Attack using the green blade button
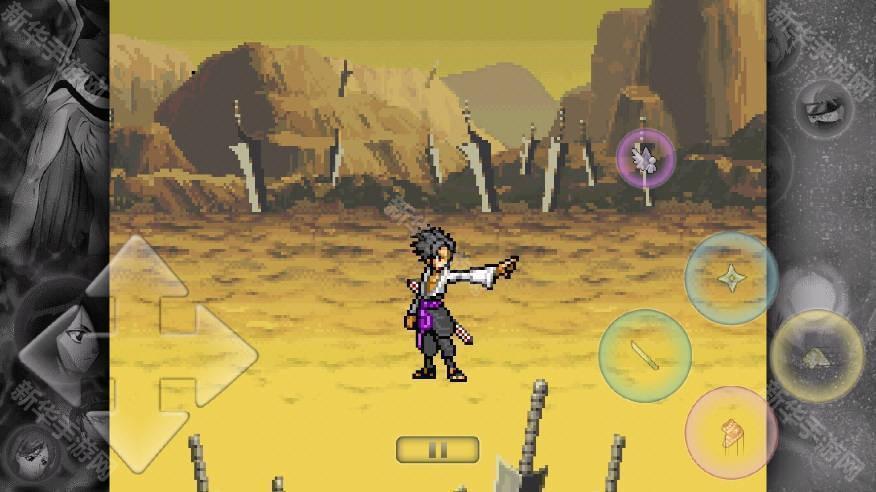The image size is (876, 492). [644, 355]
